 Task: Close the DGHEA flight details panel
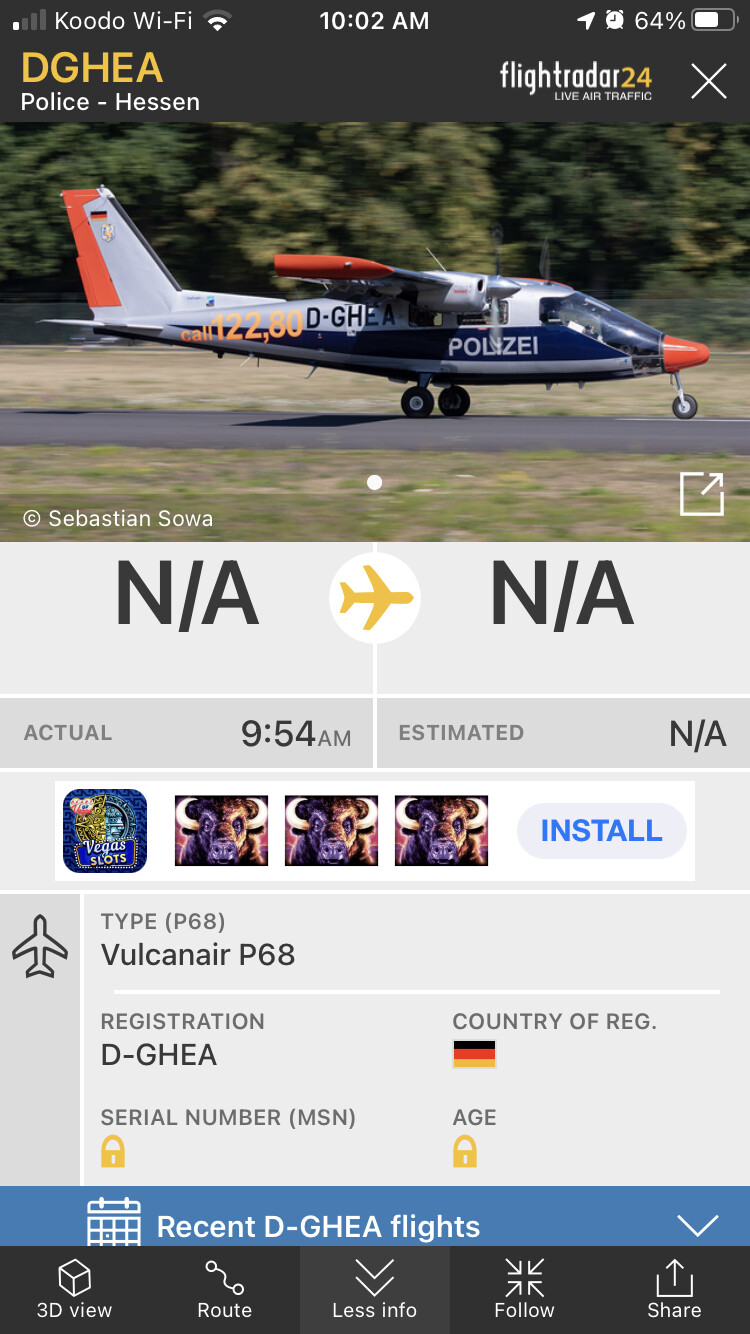coord(708,81)
